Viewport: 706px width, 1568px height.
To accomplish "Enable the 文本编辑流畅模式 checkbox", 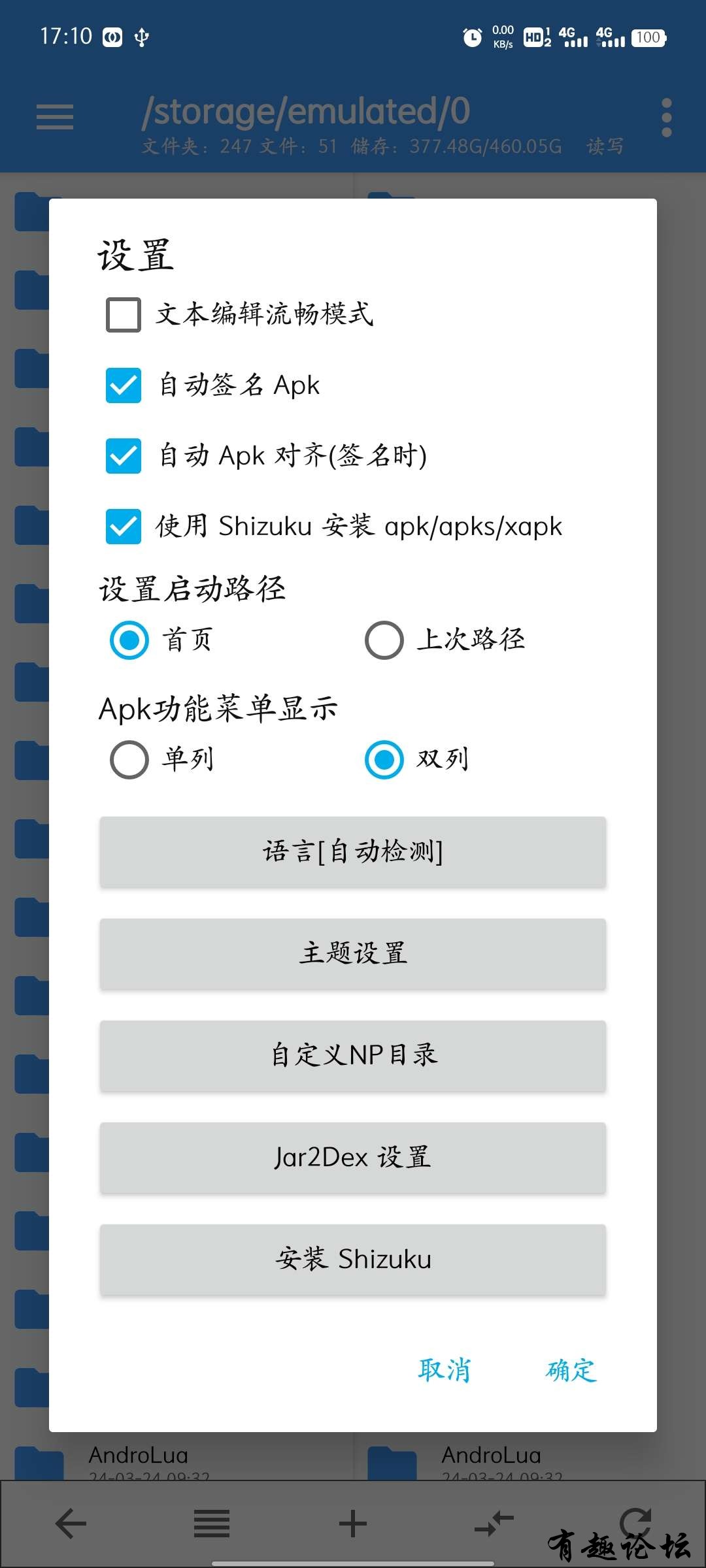I will (124, 315).
